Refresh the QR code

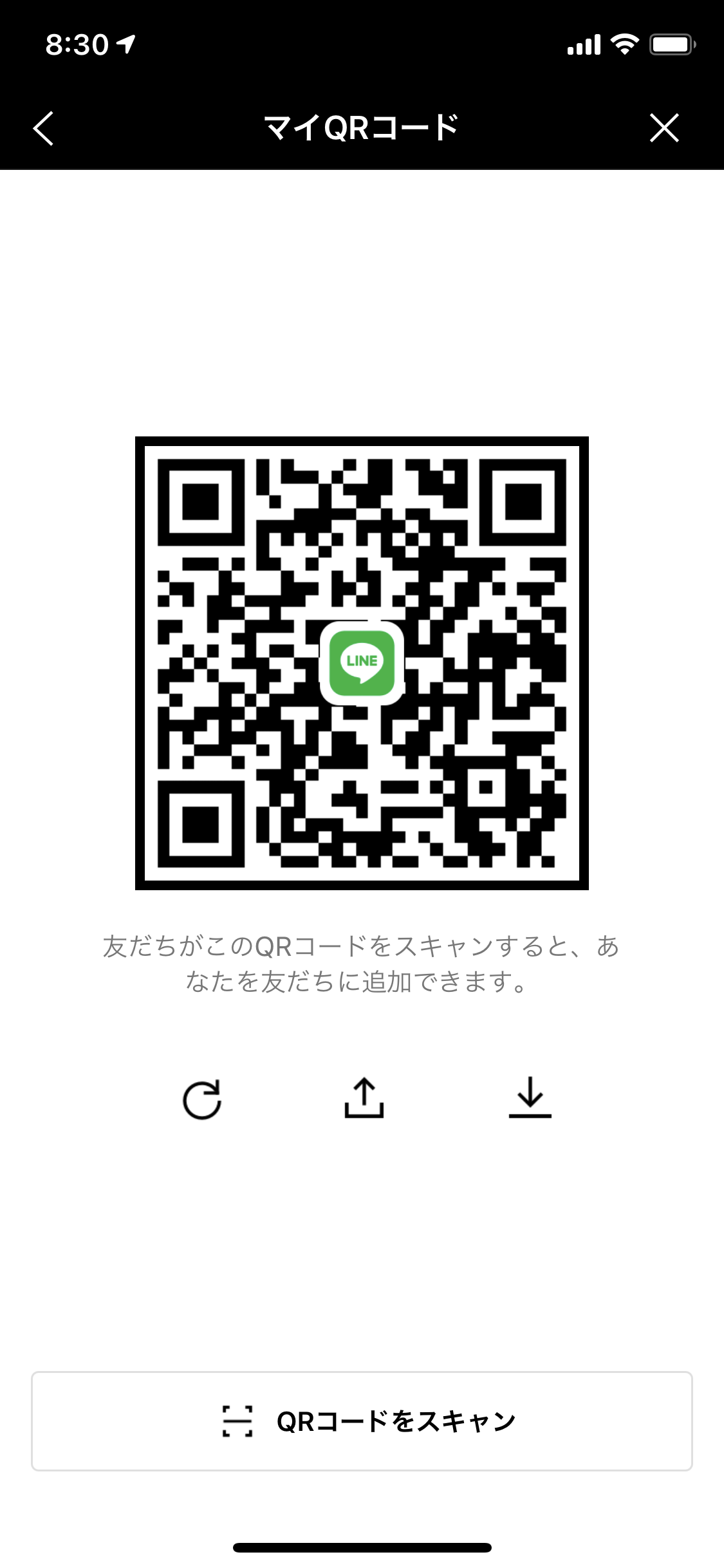tap(202, 1099)
